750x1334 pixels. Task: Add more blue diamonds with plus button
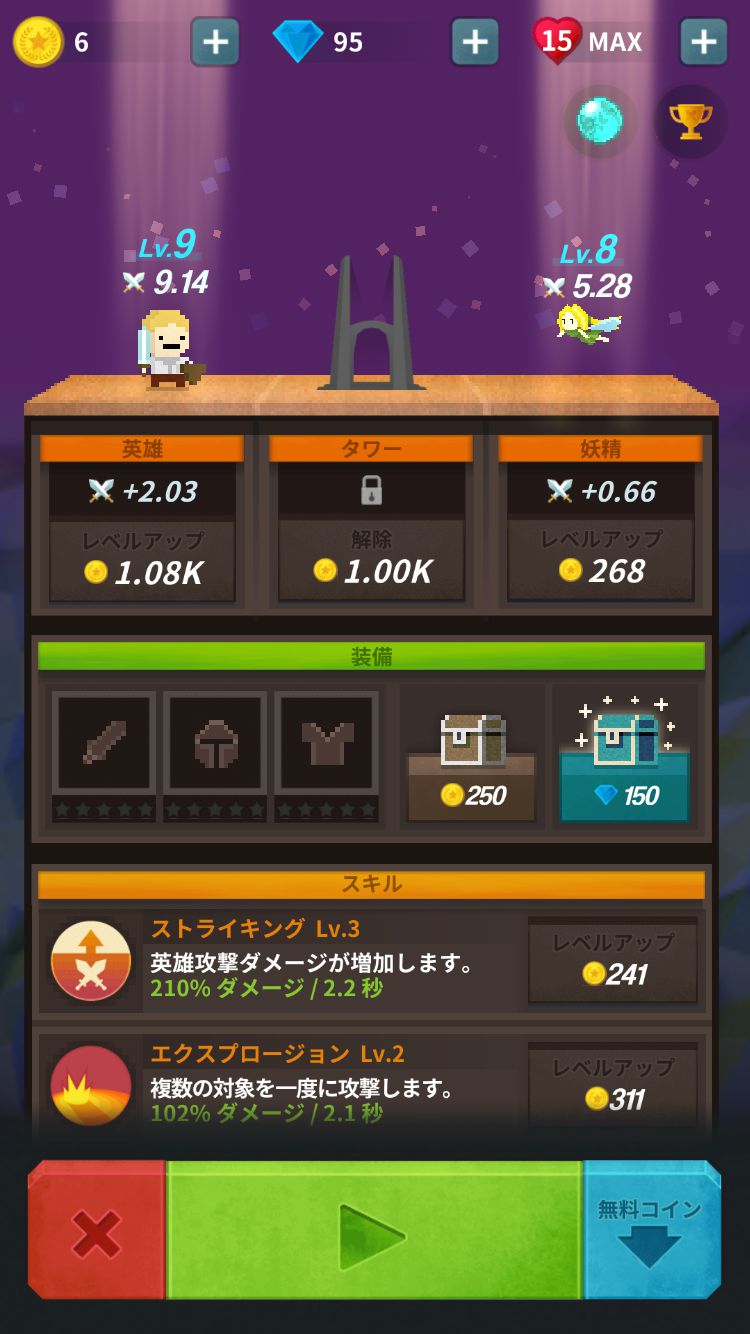tap(475, 42)
